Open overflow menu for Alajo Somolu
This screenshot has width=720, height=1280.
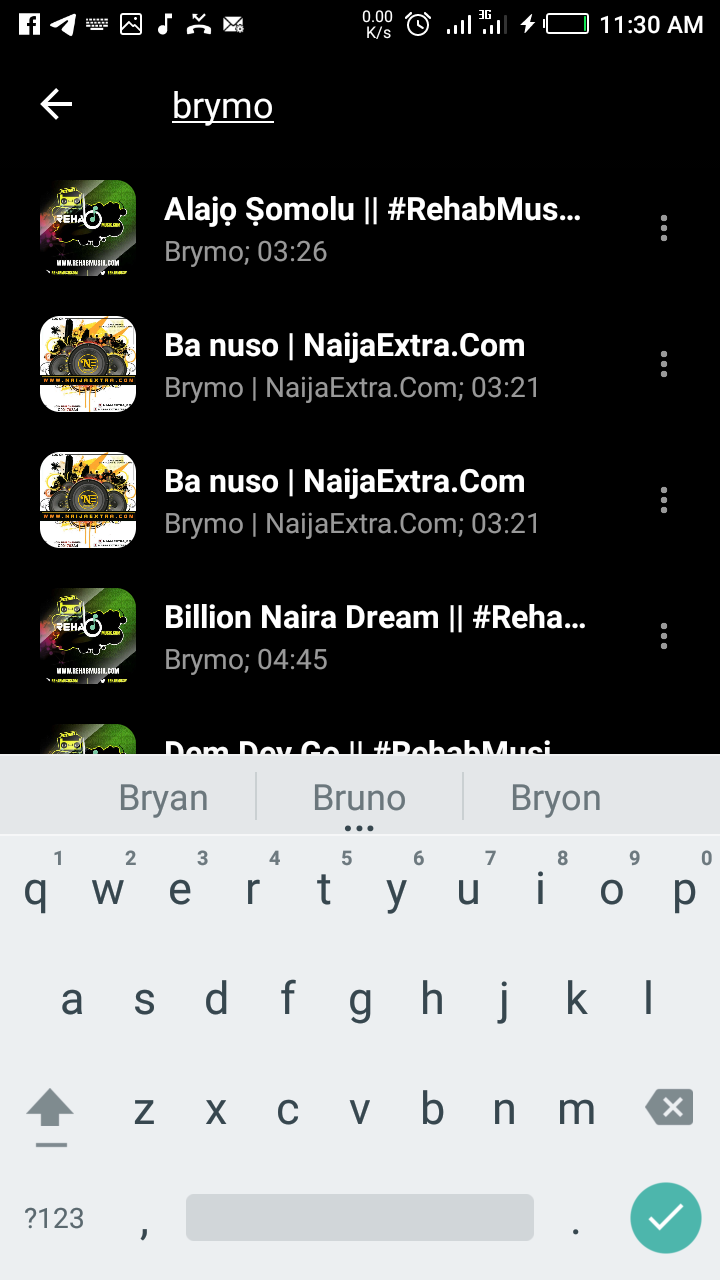pyautogui.click(x=663, y=229)
